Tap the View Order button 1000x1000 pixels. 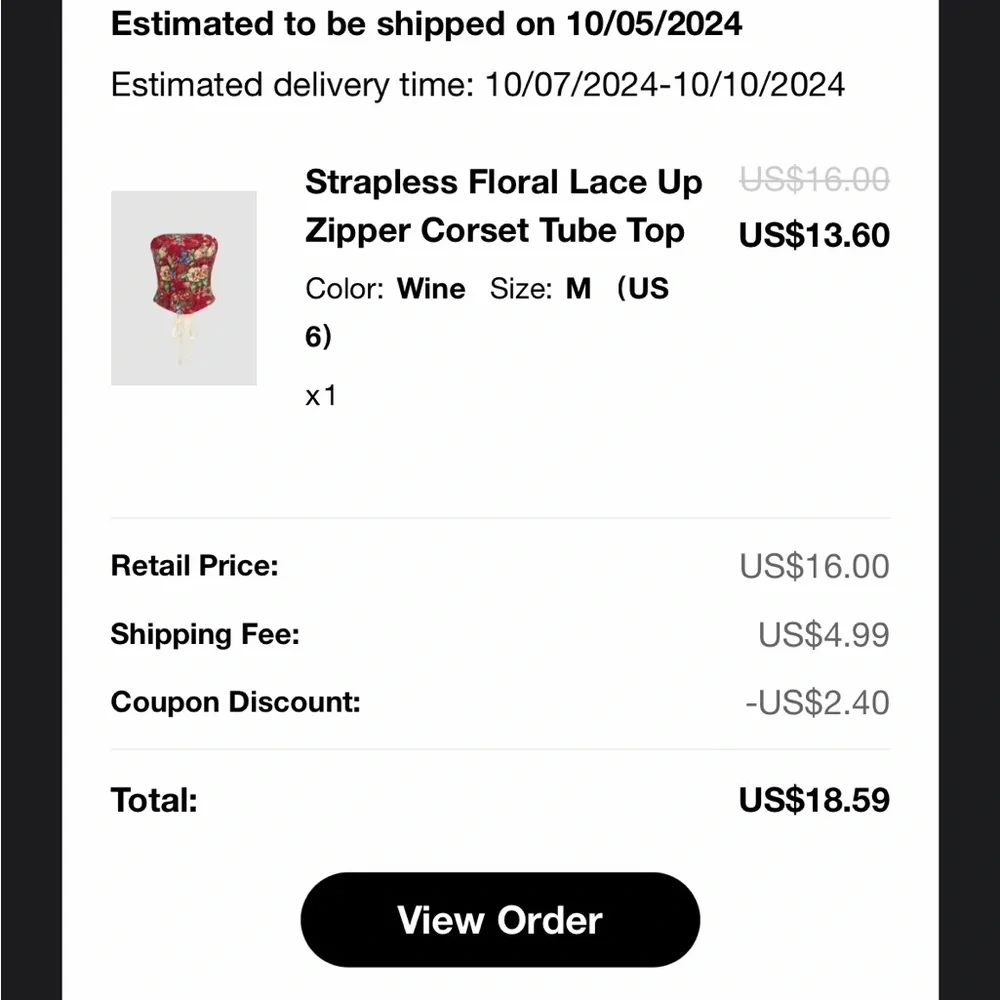[500, 920]
